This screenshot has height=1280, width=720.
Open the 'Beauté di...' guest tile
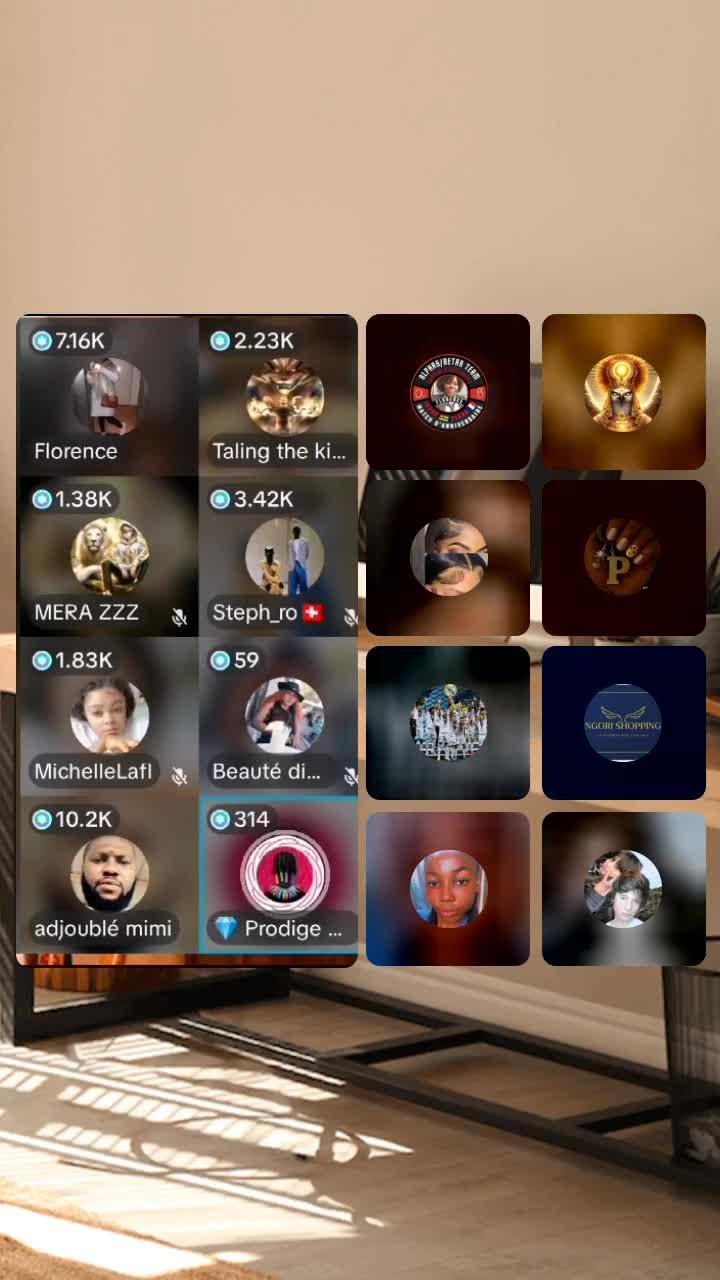pyautogui.click(x=279, y=716)
